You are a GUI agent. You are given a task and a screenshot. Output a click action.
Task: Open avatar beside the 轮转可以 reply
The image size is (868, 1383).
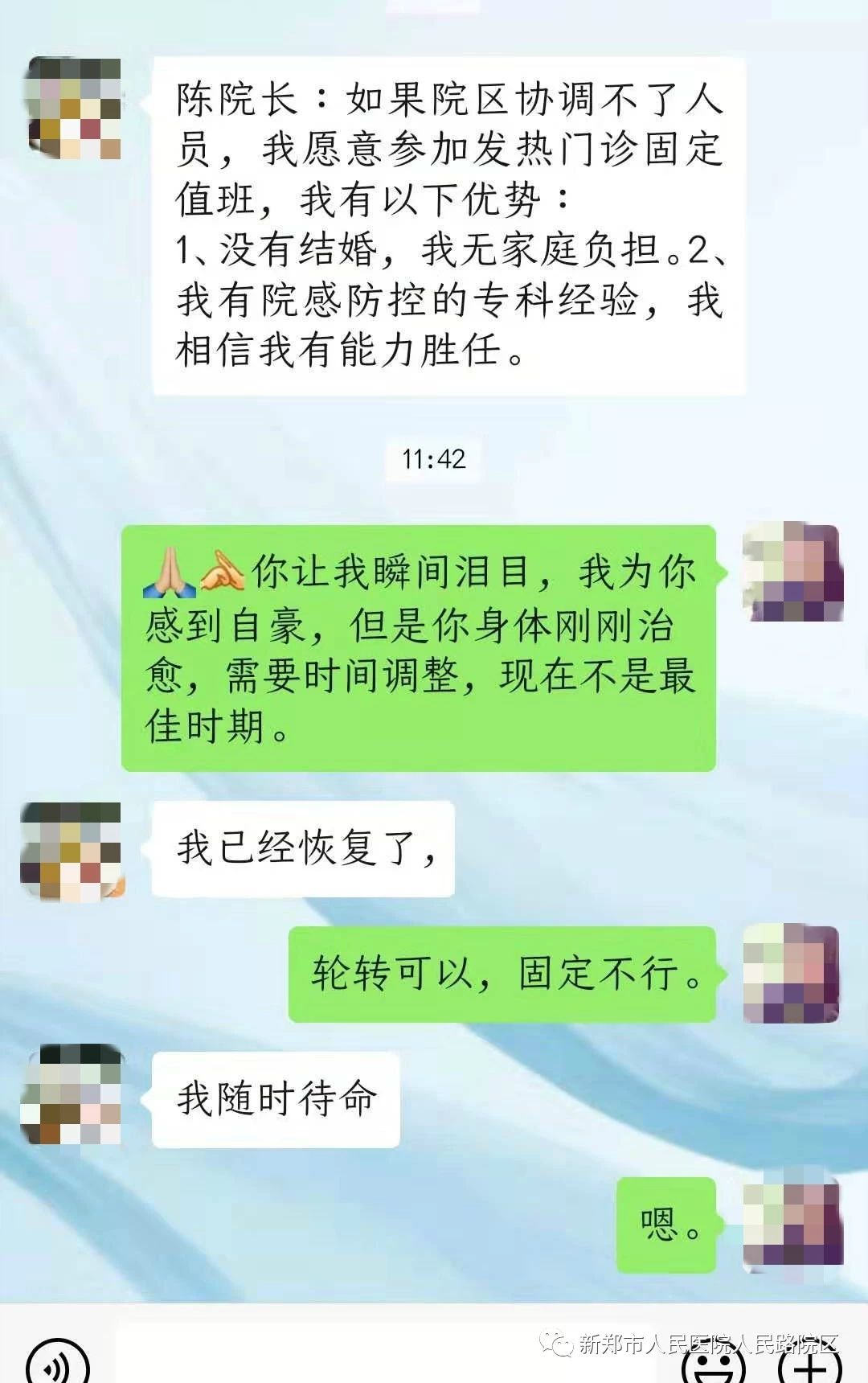point(792,974)
